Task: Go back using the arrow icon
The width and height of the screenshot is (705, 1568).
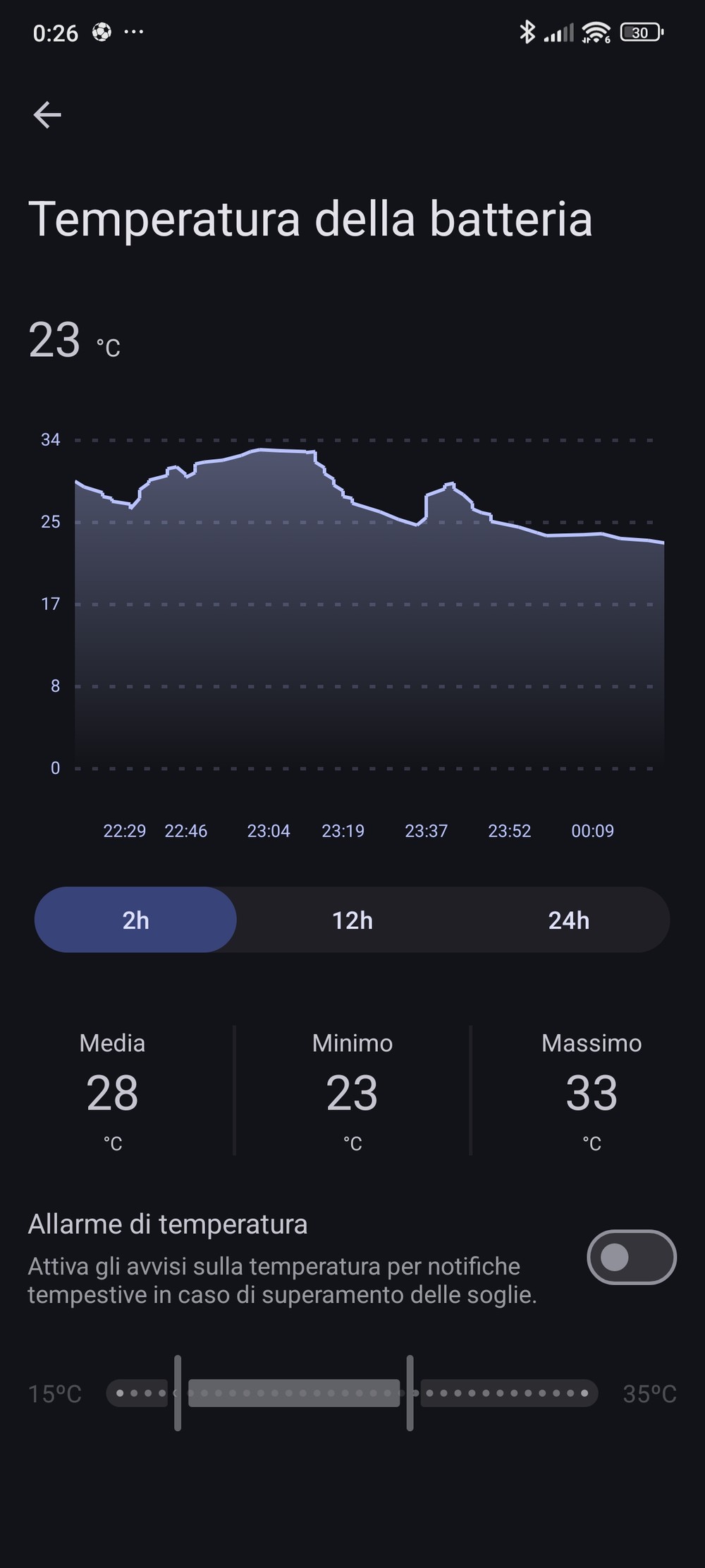Action: pyautogui.click(x=47, y=115)
